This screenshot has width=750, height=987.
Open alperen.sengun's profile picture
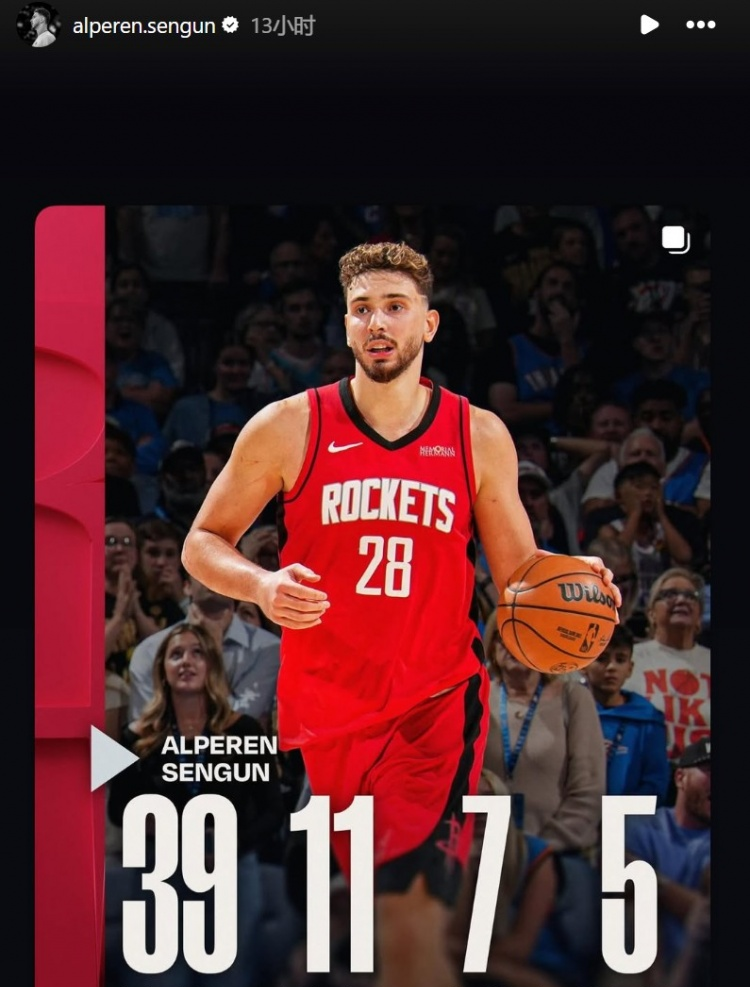37,25
